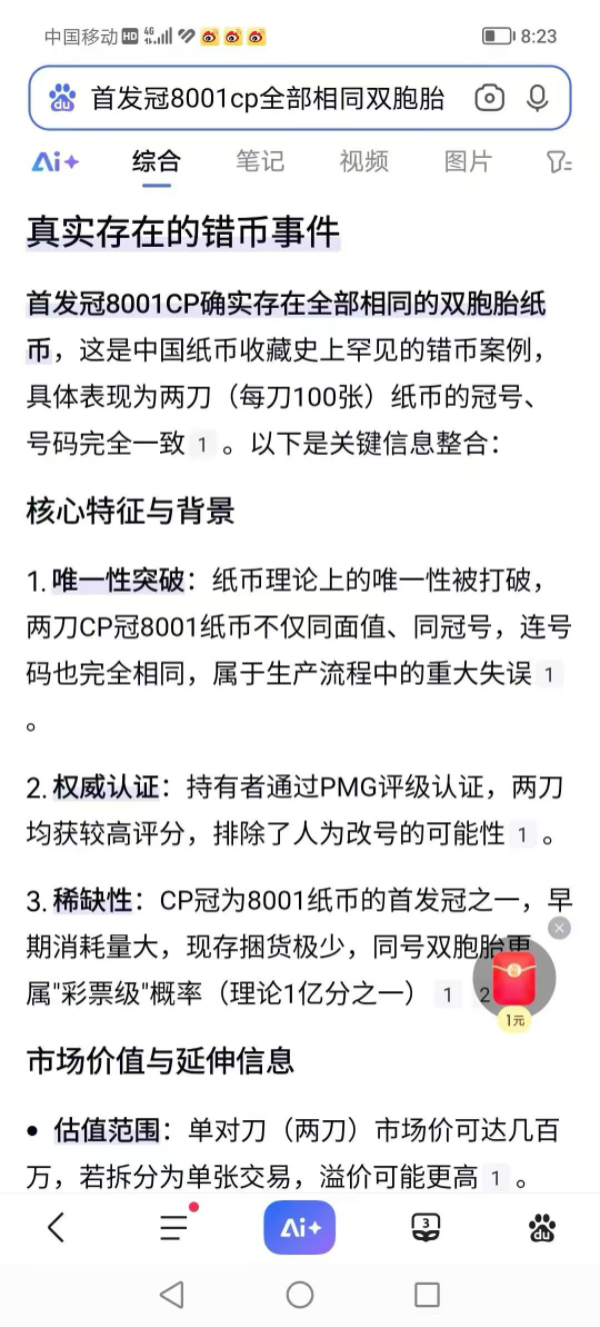Go back with the bottom bar arrow
The height and width of the screenshot is (1327, 600).
(x=57, y=1227)
